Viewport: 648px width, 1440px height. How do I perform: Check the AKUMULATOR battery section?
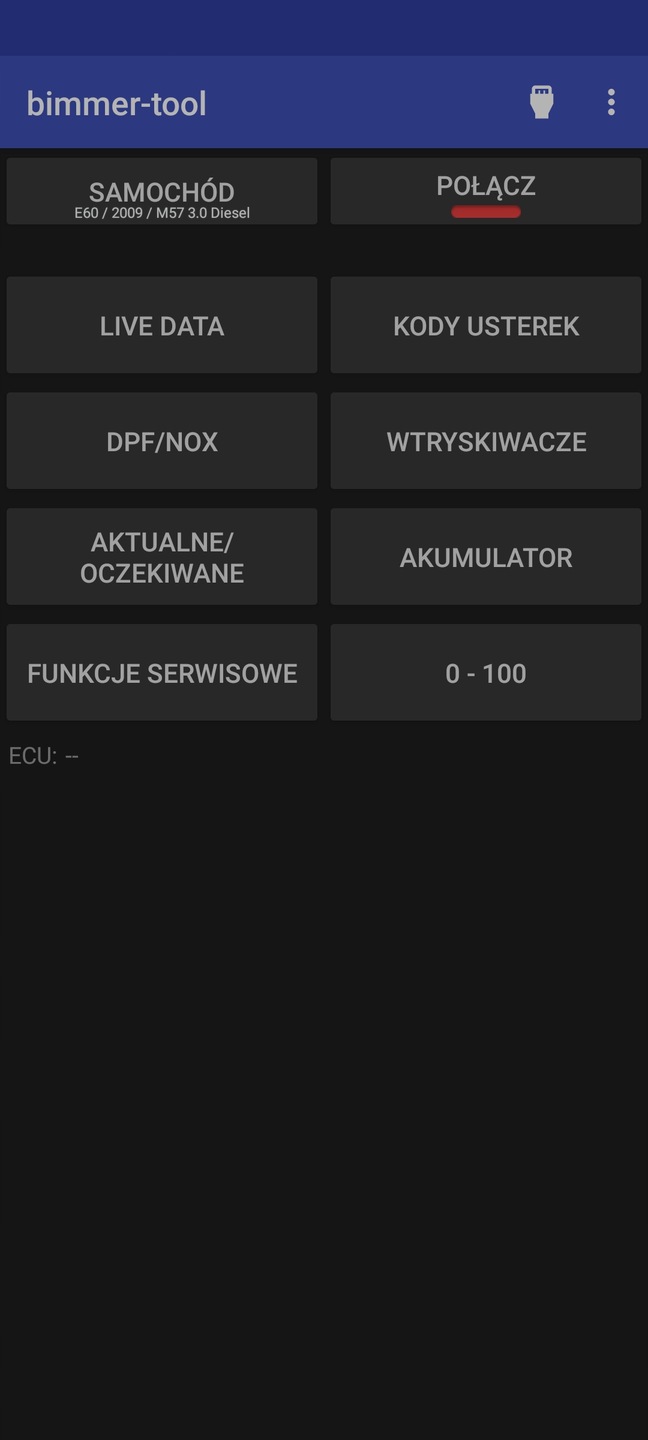[486, 557]
